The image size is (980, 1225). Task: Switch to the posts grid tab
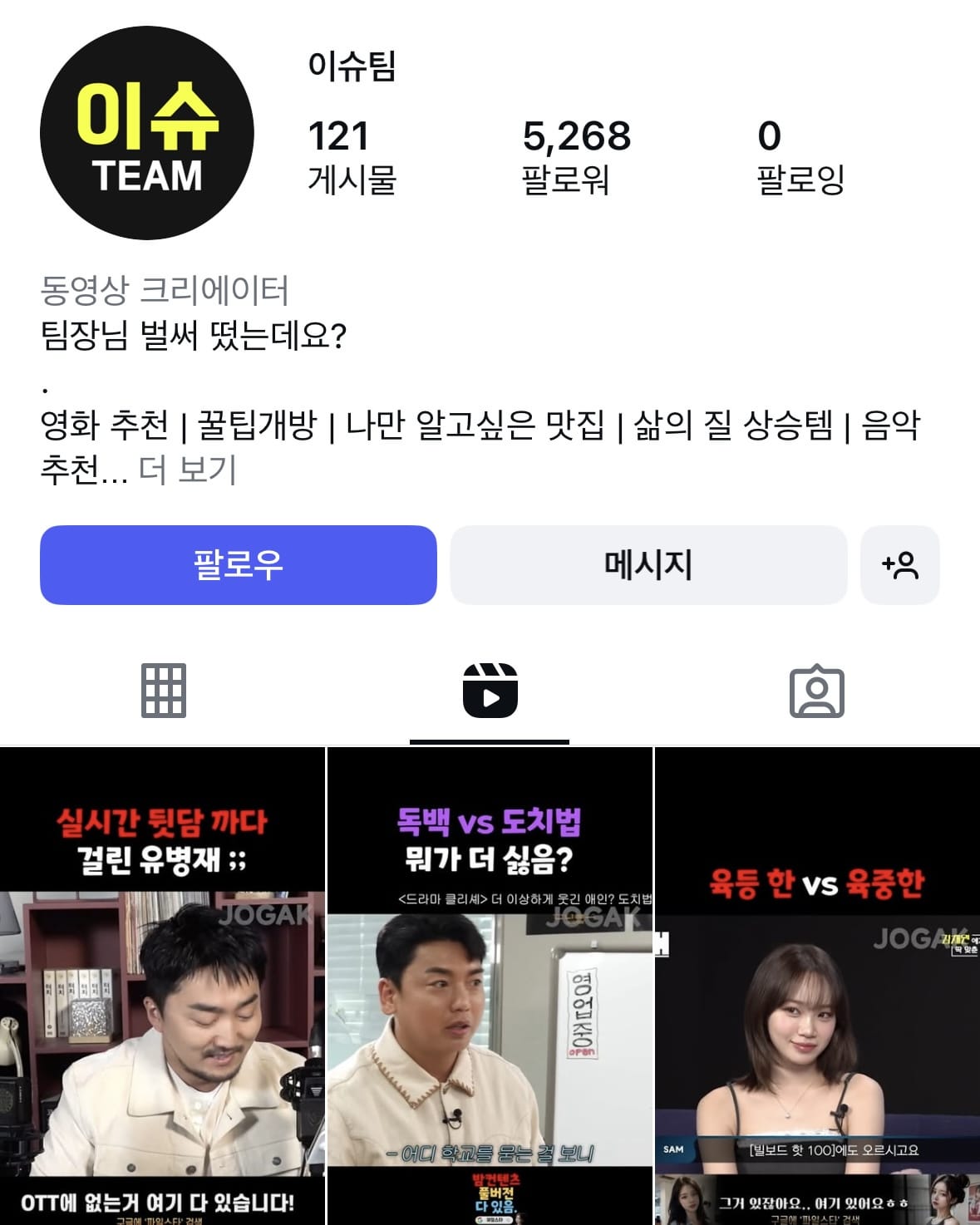[163, 691]
